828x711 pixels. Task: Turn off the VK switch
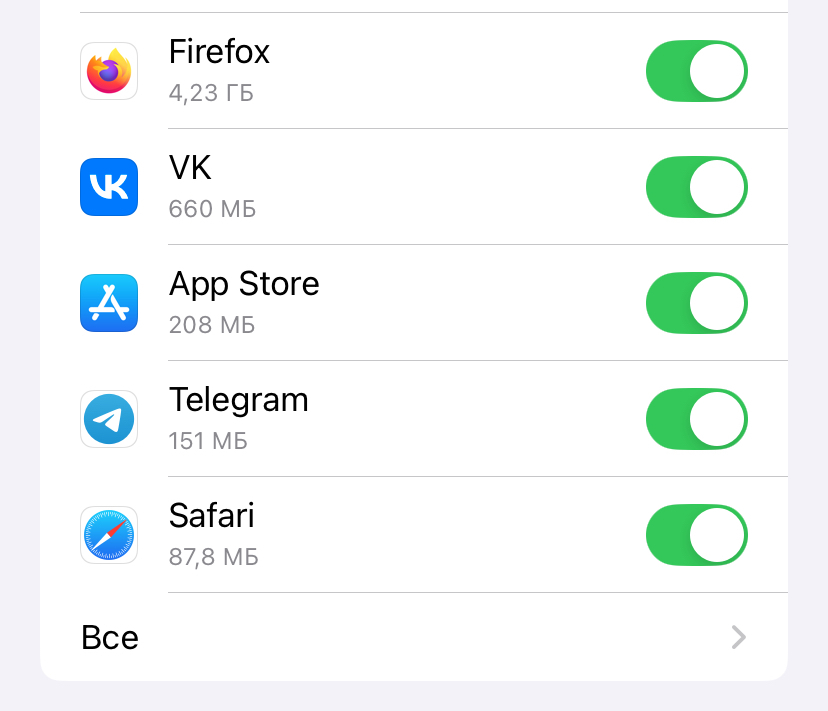696,187
